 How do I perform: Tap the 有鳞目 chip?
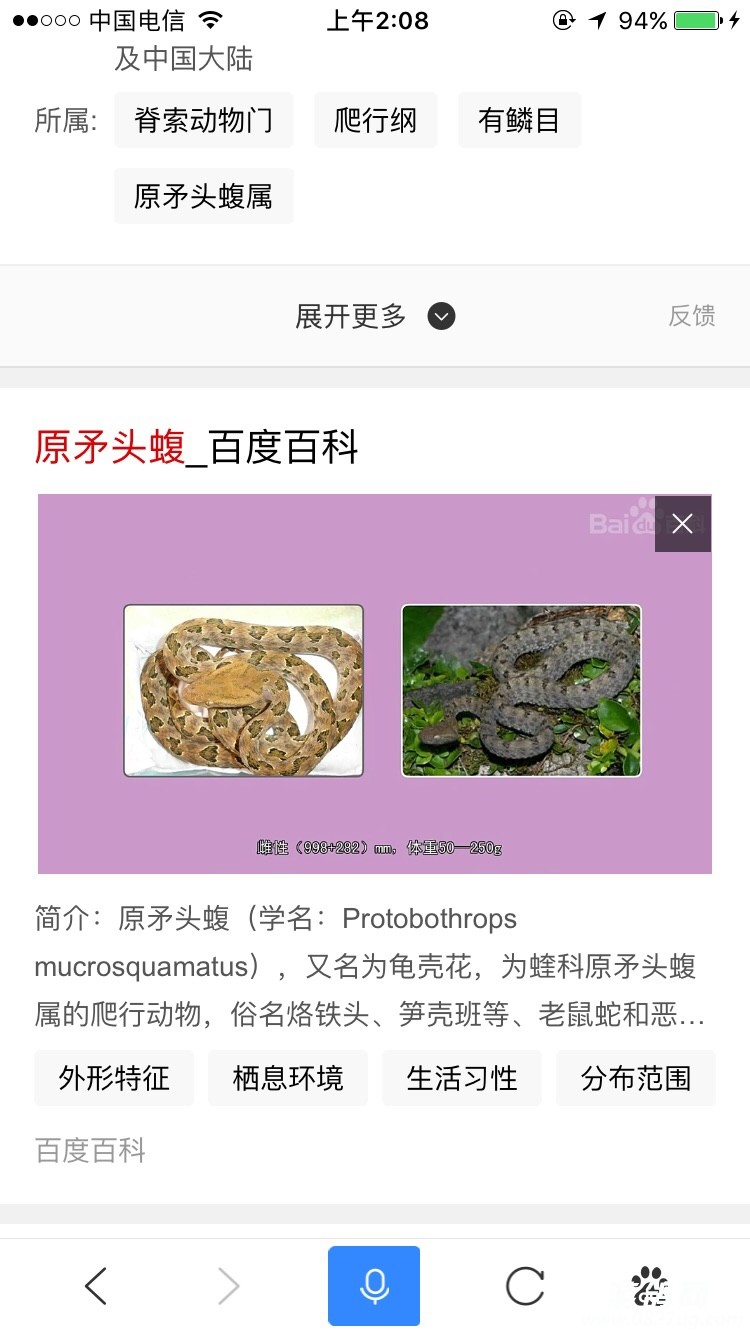[518, 121]
